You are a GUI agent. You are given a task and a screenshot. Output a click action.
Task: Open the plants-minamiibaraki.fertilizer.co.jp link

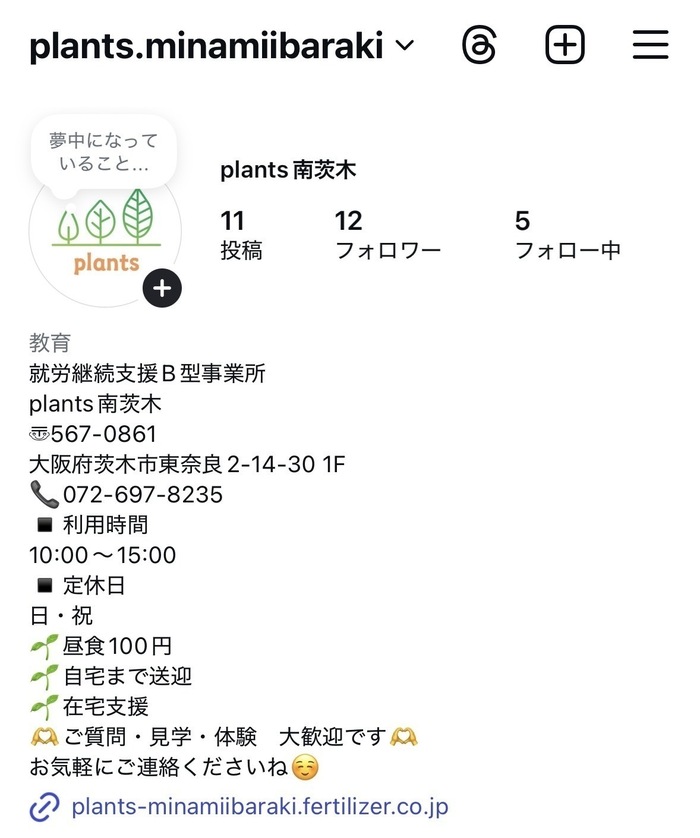259,806
